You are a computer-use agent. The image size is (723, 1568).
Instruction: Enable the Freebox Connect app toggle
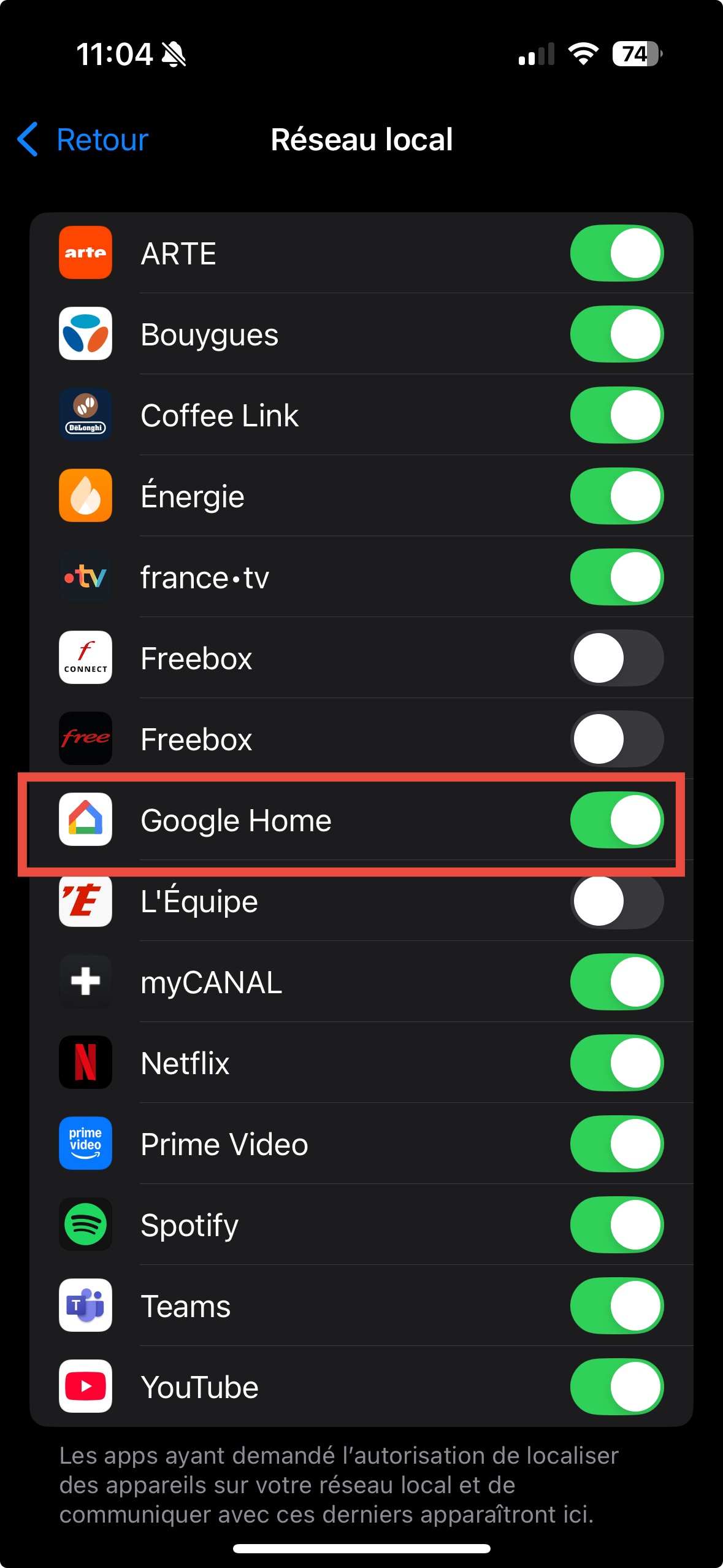pyautogui.click(x=617, y=658)
